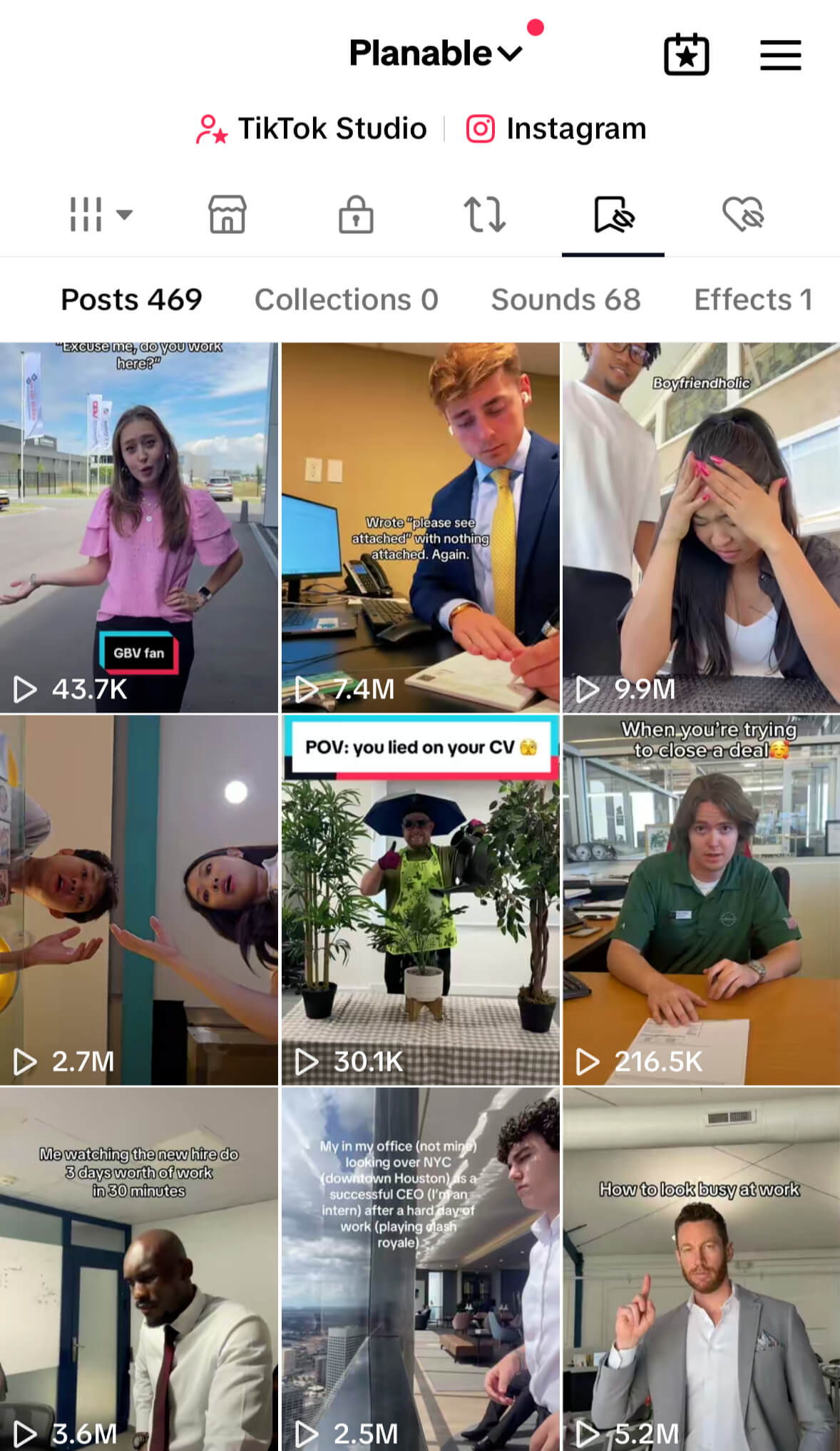Expand the Planable account switcher
The height and width of the screenshot is (1451, 840).
point(435,54)
